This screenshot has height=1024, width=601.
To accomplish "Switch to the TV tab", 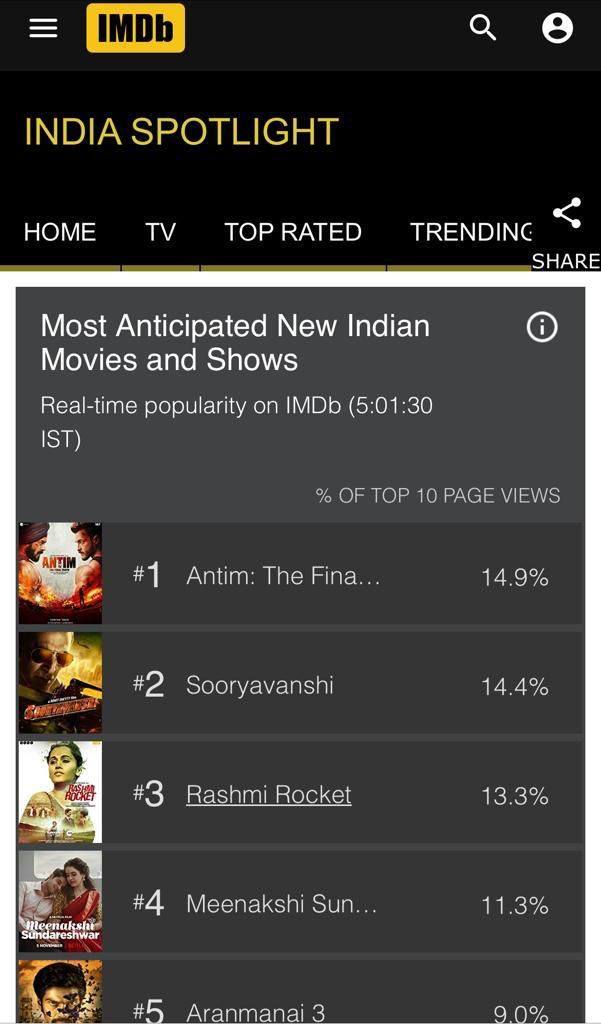I will [x=160, y=232].
